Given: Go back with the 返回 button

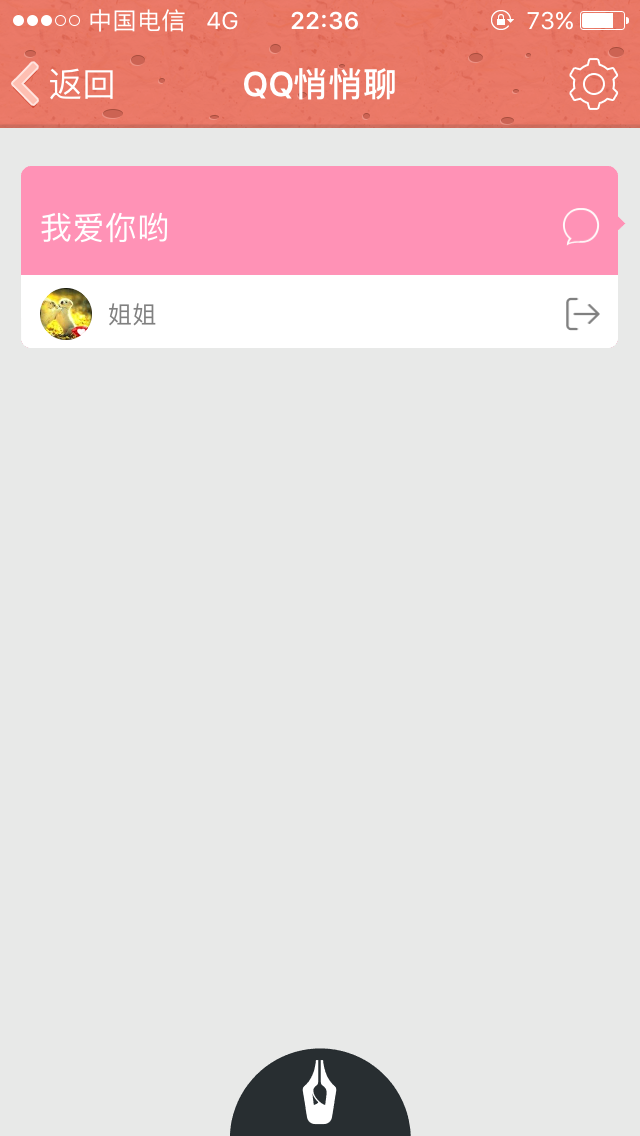Looking at the screenshot, I should (x=63, y=85).
